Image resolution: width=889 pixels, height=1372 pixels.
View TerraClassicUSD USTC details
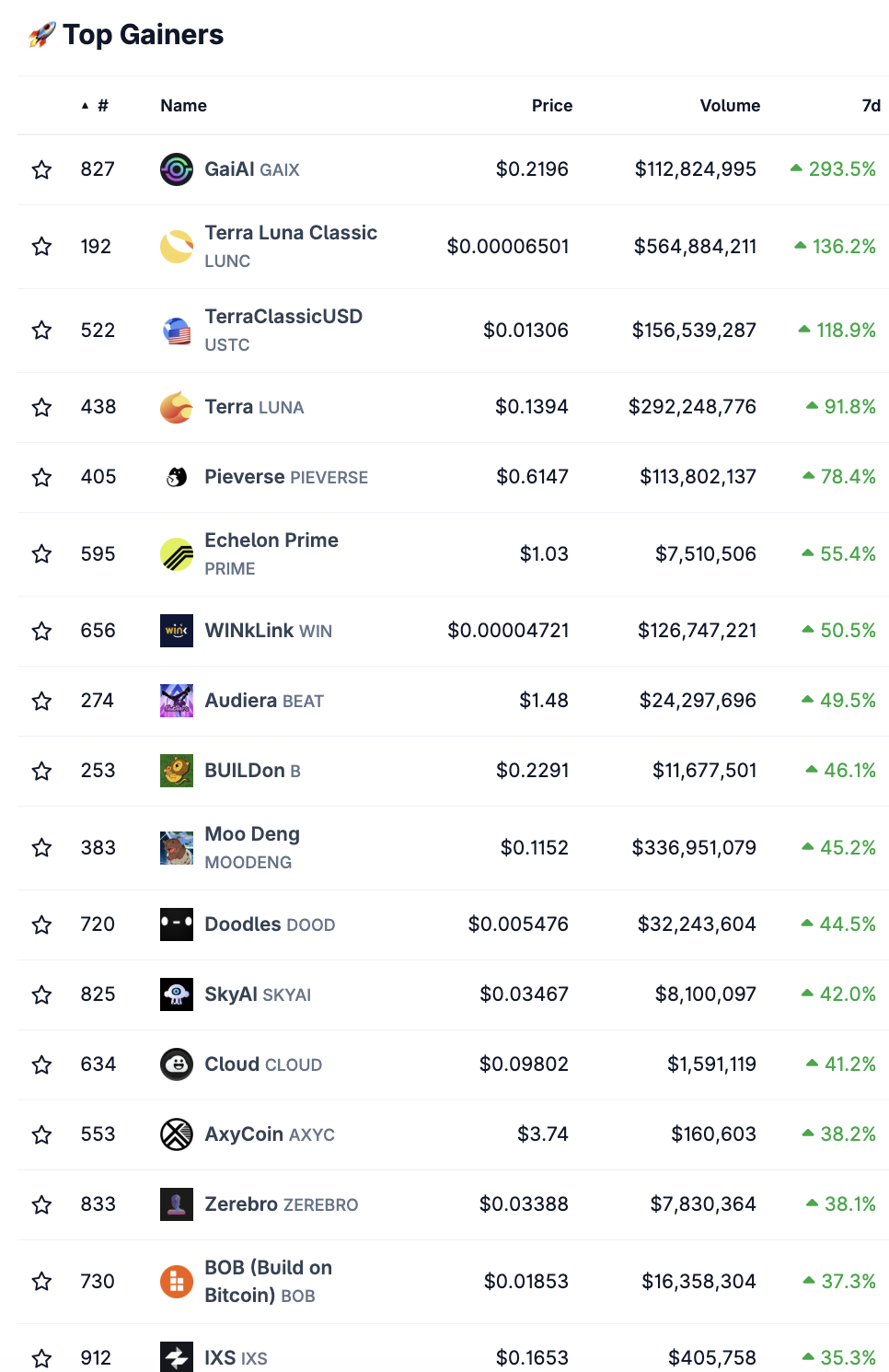pos(283,318)
